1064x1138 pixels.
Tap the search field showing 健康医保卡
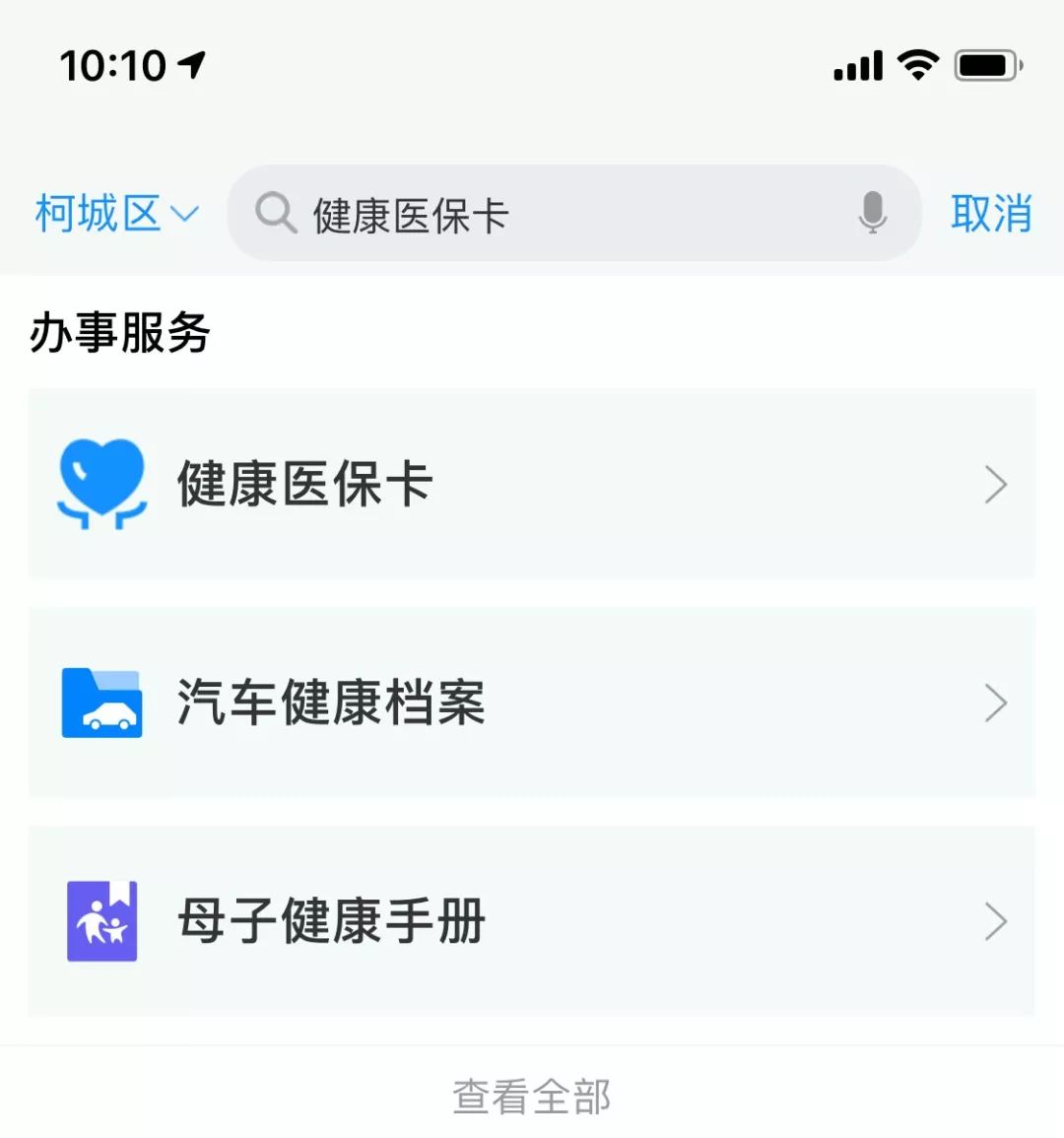(x=552, y=215)
